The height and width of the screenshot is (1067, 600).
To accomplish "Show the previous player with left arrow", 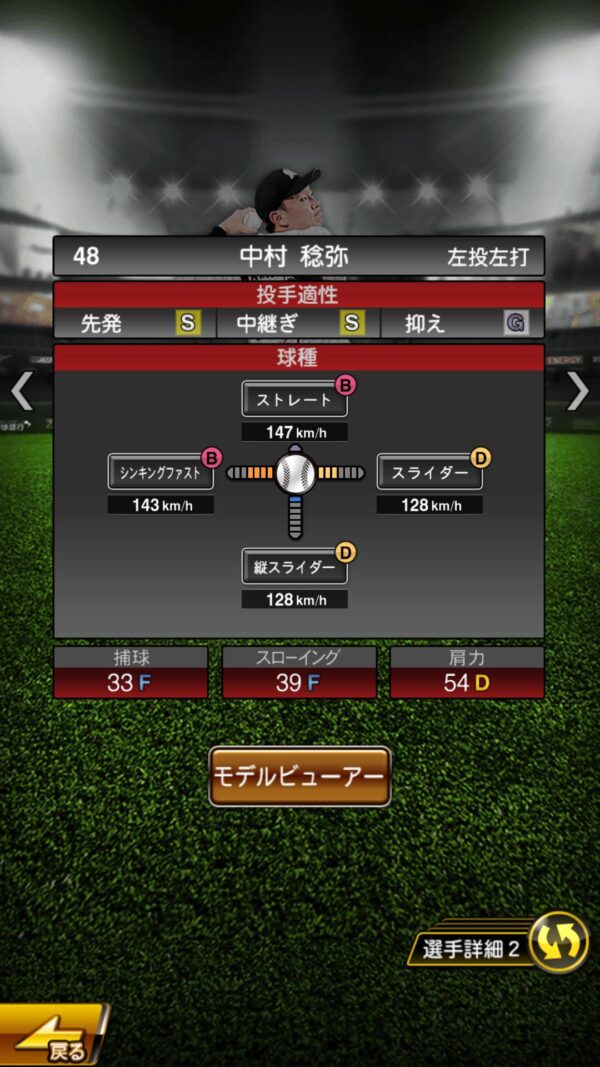I will [x=22, y=392].
